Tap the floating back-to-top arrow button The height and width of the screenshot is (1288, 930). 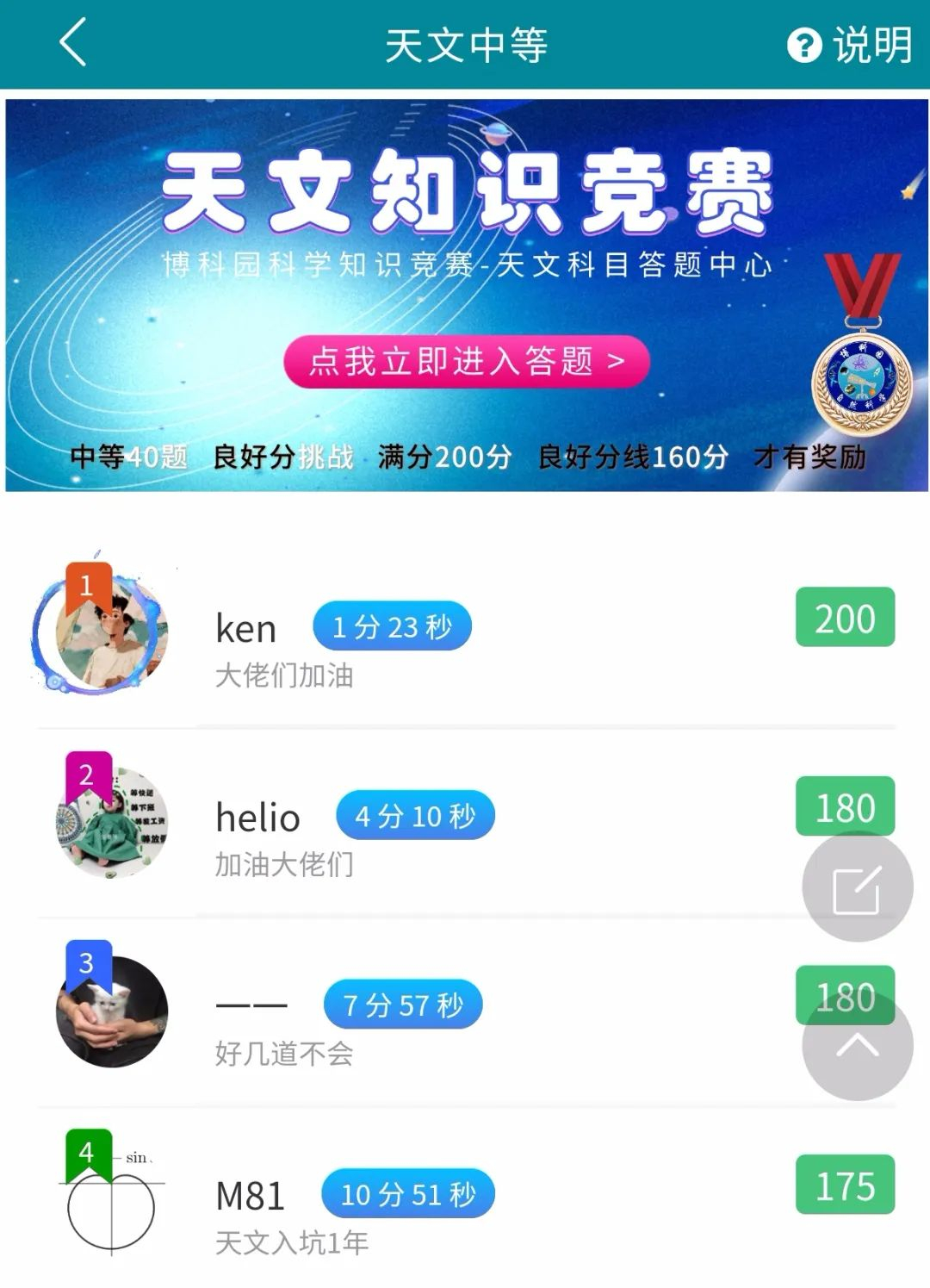click(x=857, y=1046)
